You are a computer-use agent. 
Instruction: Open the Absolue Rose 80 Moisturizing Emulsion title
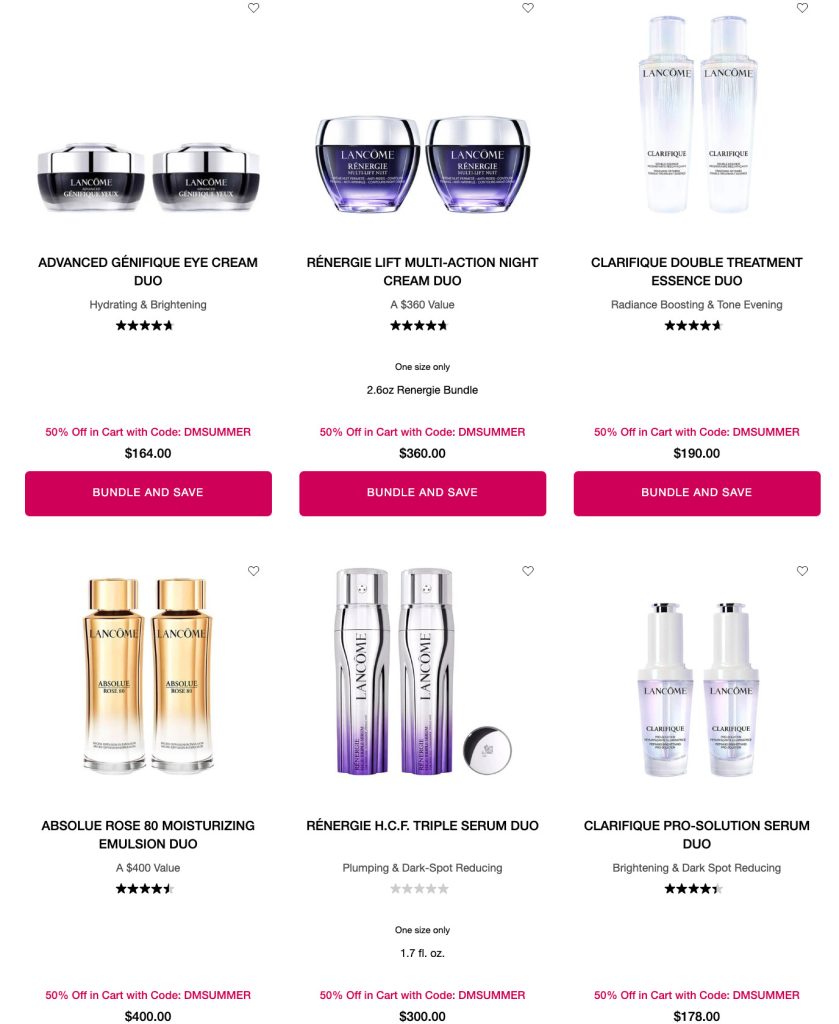coord(148,835)
